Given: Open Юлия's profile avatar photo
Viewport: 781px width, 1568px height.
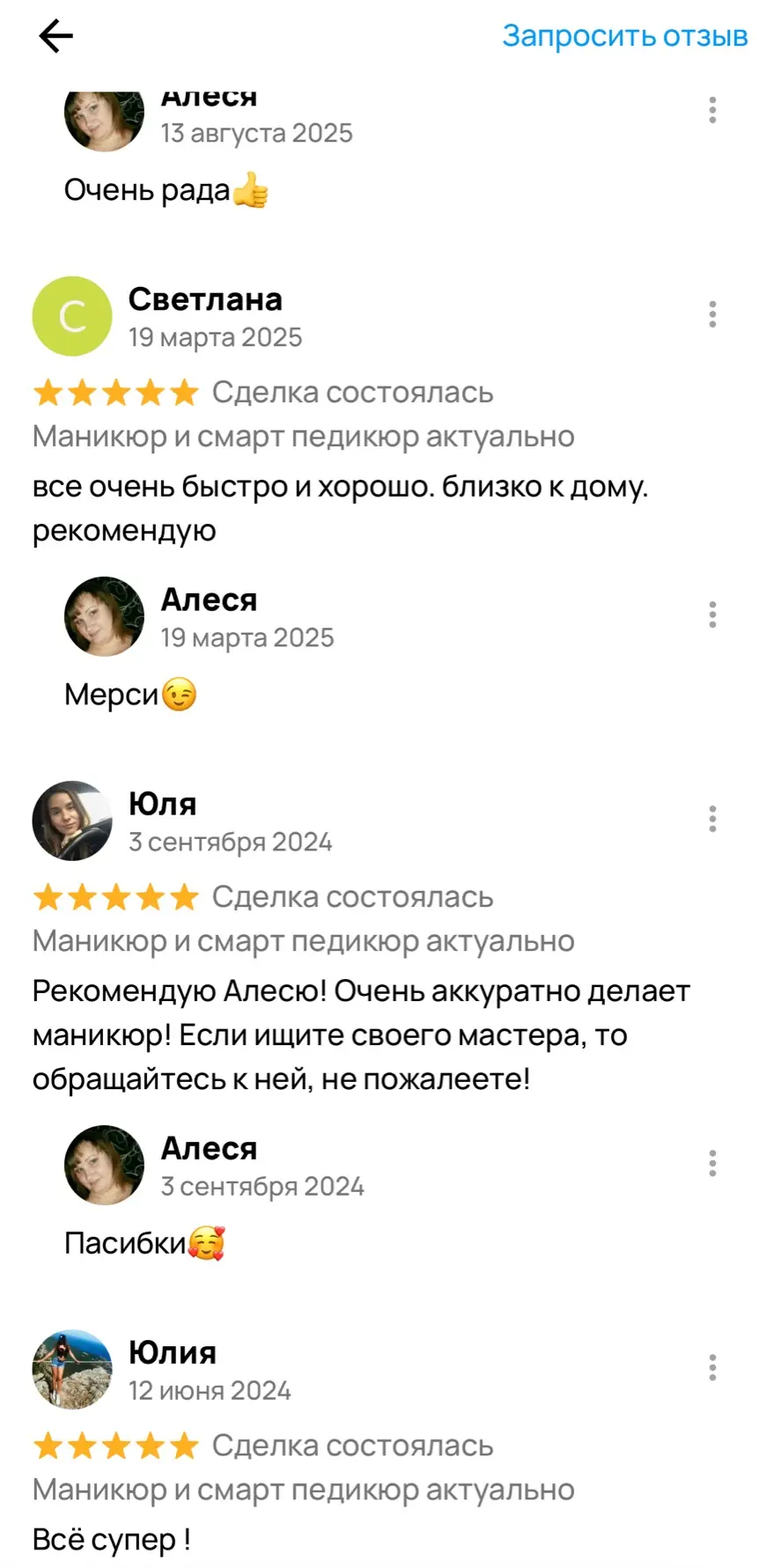Looking at the screenshot, I should click(x=71, y=1369).
